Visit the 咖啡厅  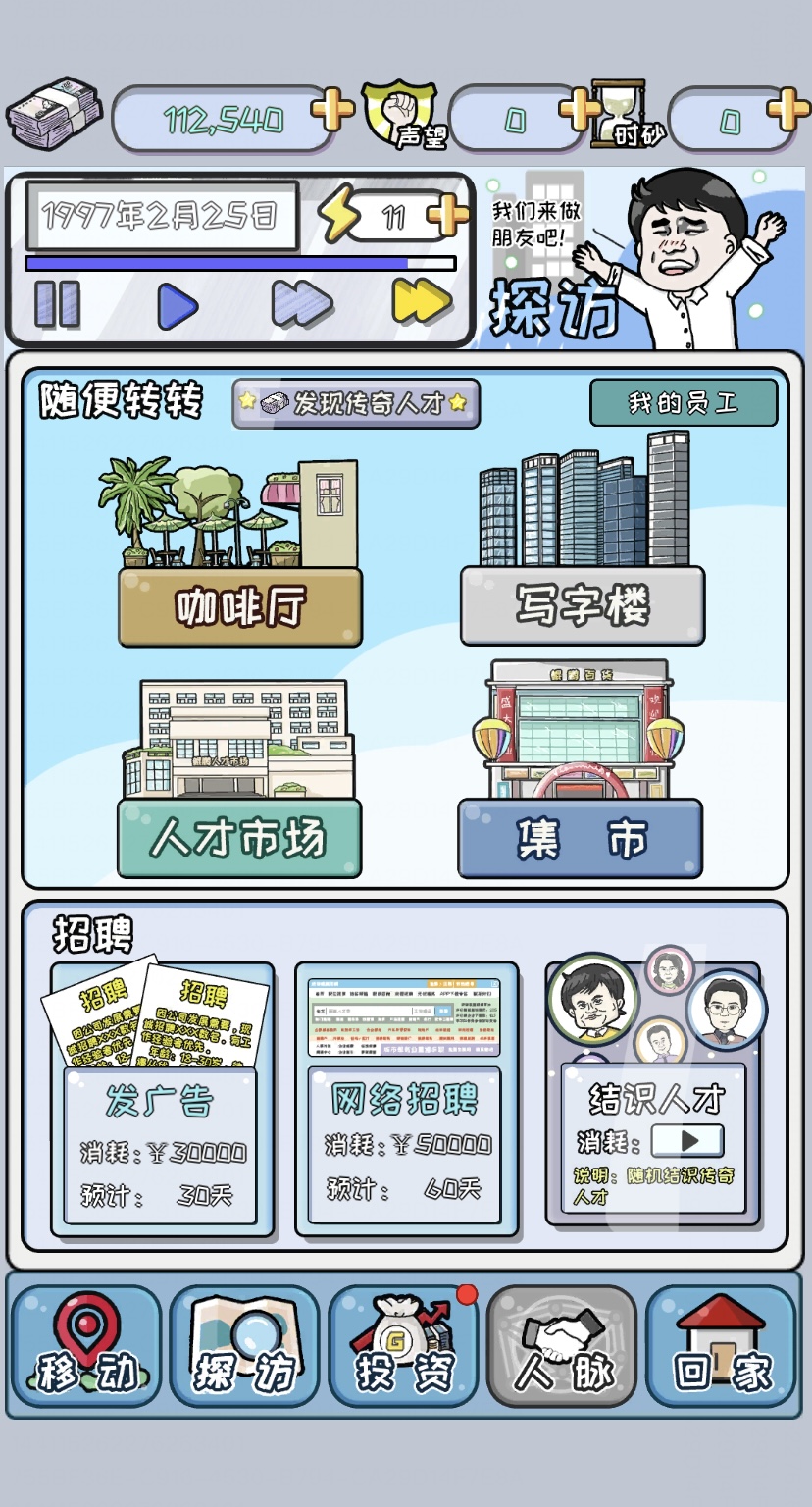point(240,607)
